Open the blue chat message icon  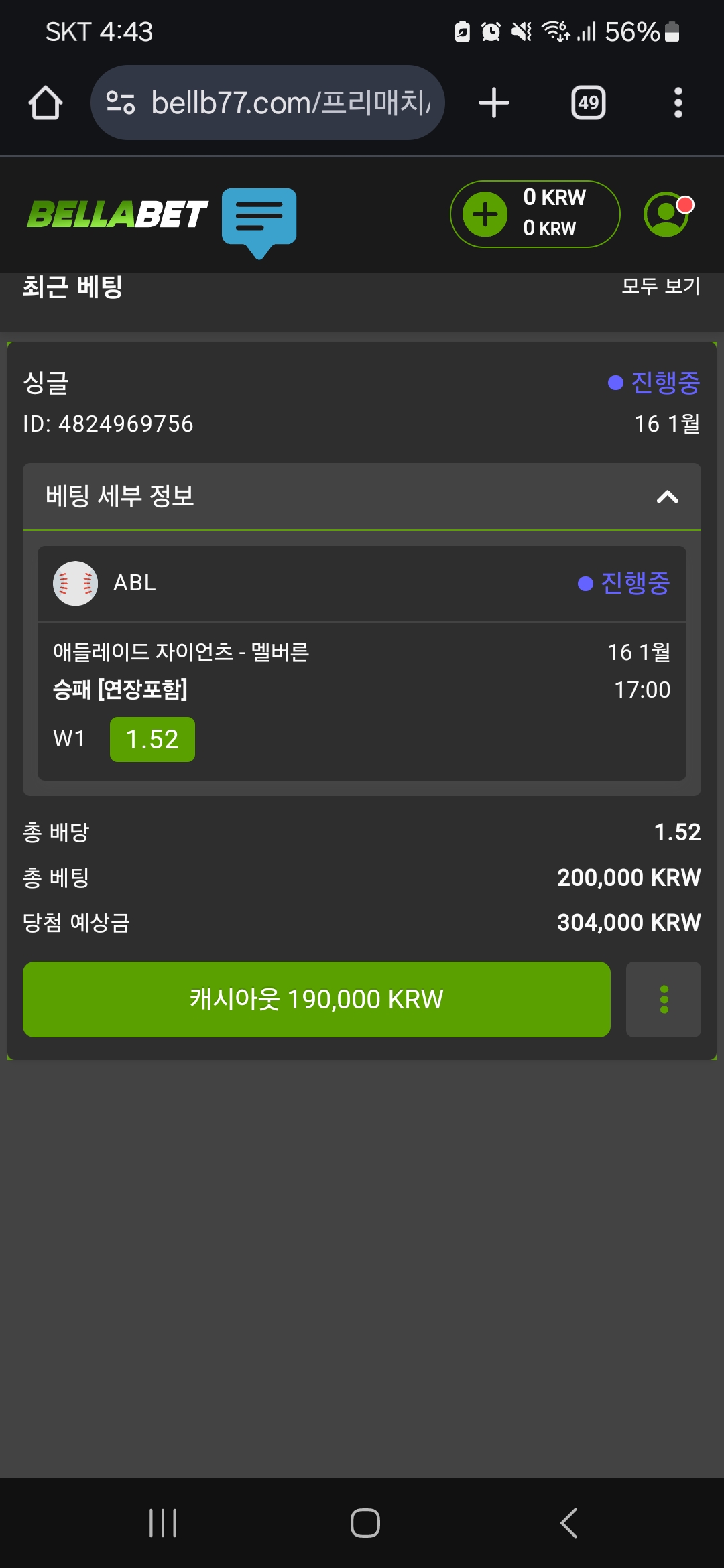point(259,222)
